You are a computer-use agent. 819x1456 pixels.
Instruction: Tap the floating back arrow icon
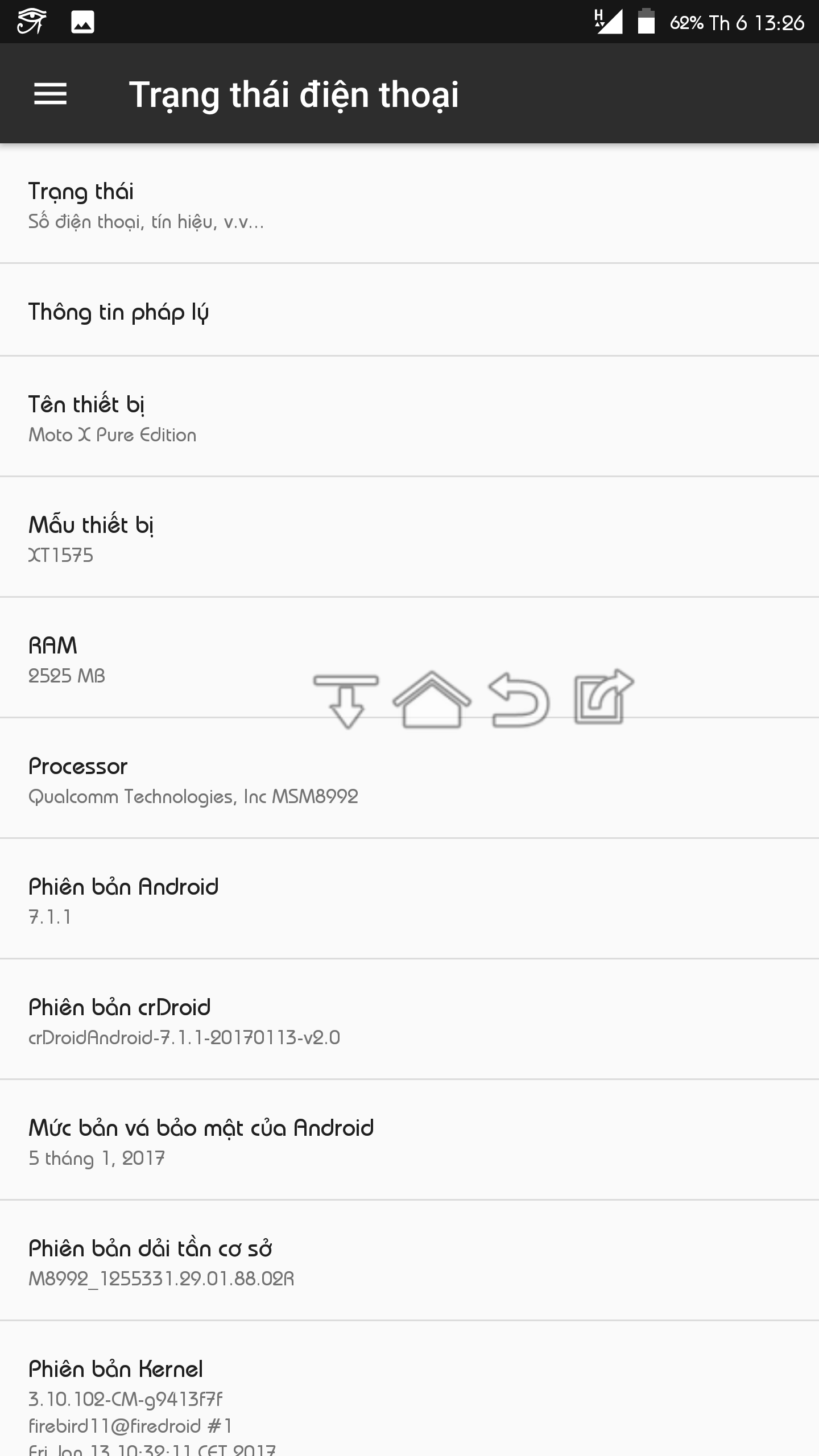[519, 699]
